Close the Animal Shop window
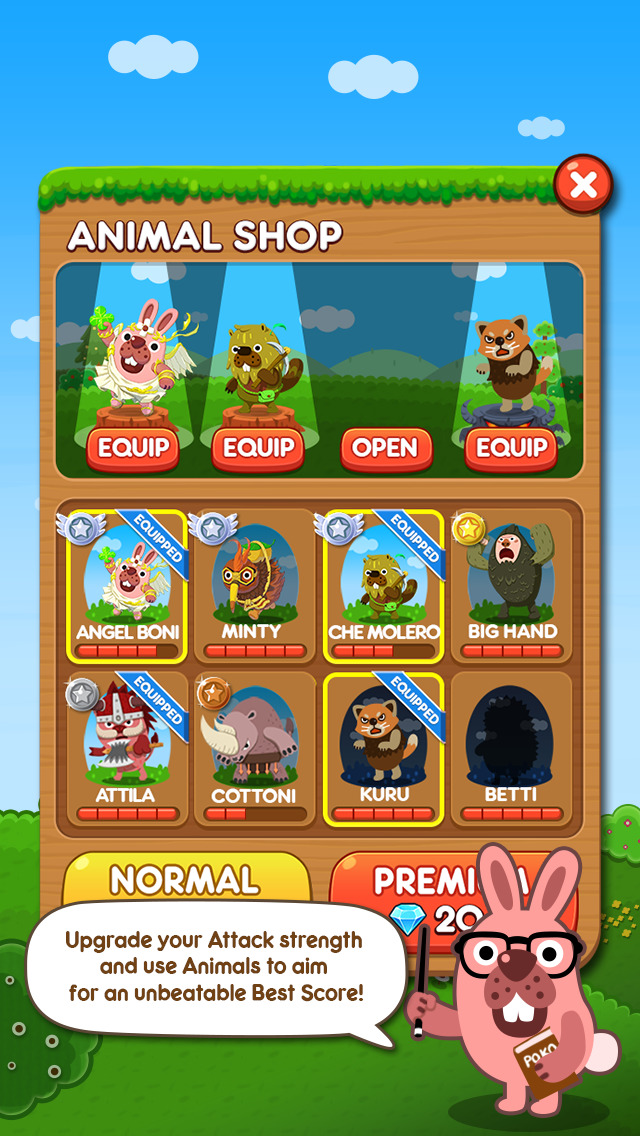The image size is (640, 1136). 583,184
